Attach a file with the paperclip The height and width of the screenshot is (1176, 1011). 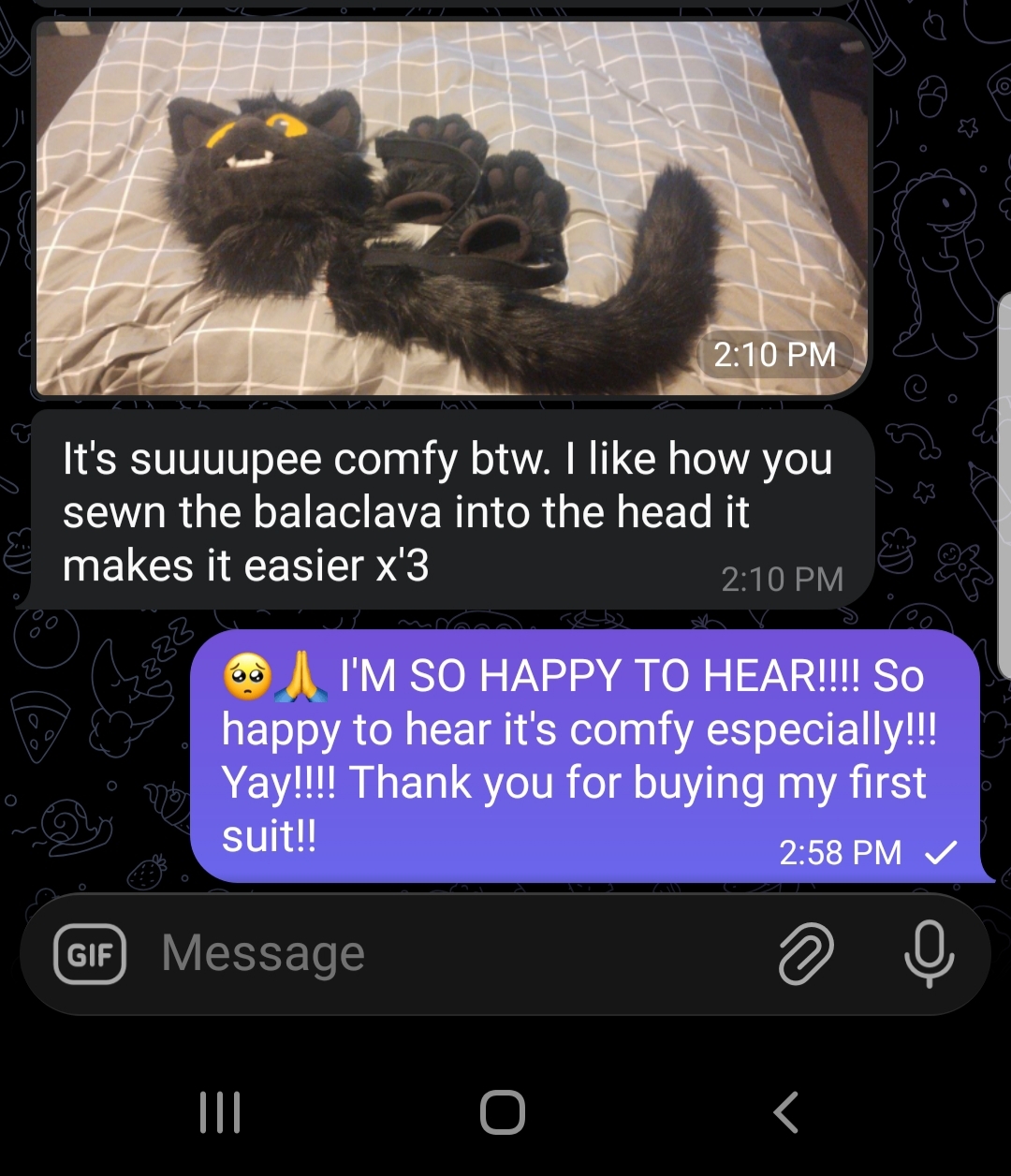[806, 954]
